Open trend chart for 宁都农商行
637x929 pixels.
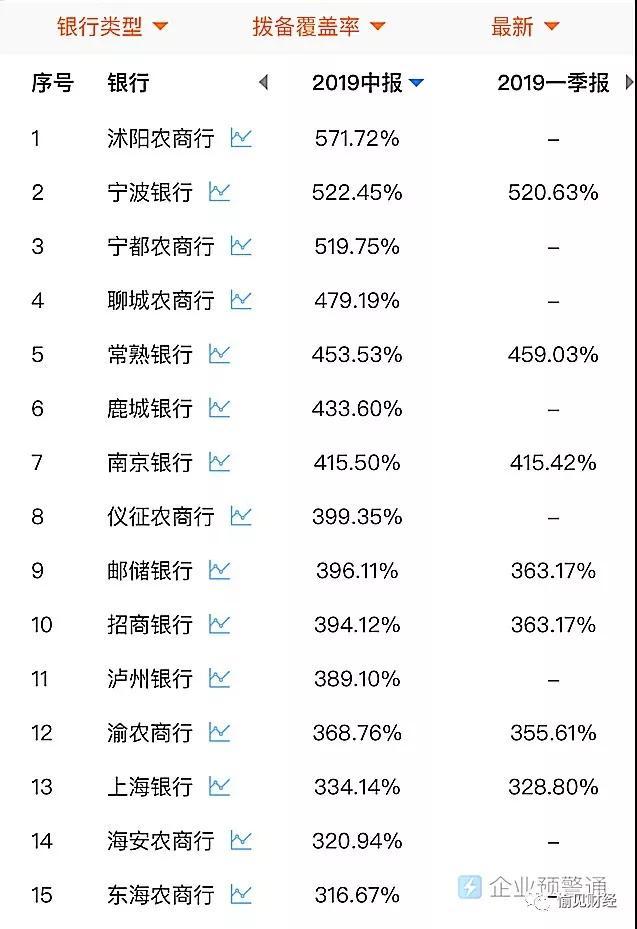click(x=241, y=246)
